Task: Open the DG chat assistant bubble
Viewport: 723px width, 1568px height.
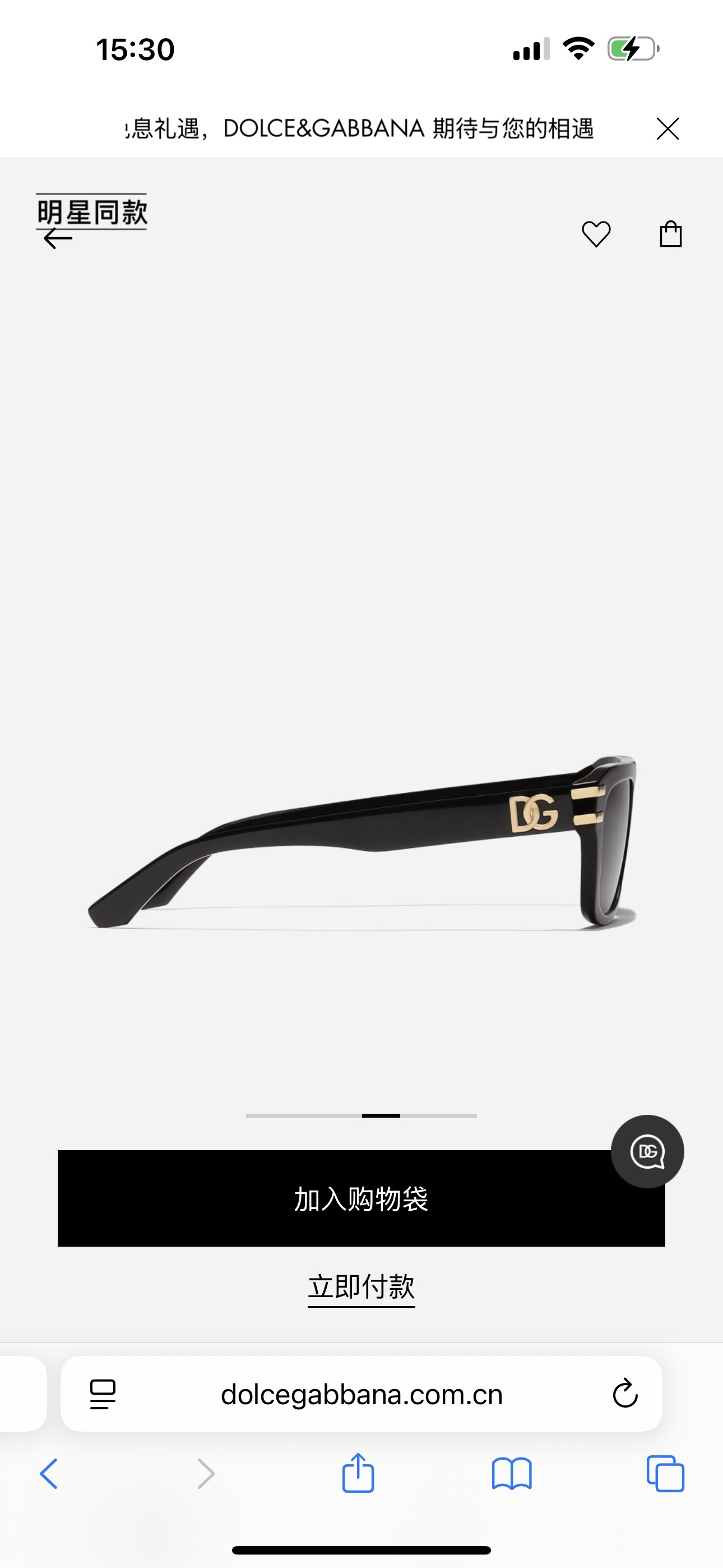Action: coord(647,1151)
